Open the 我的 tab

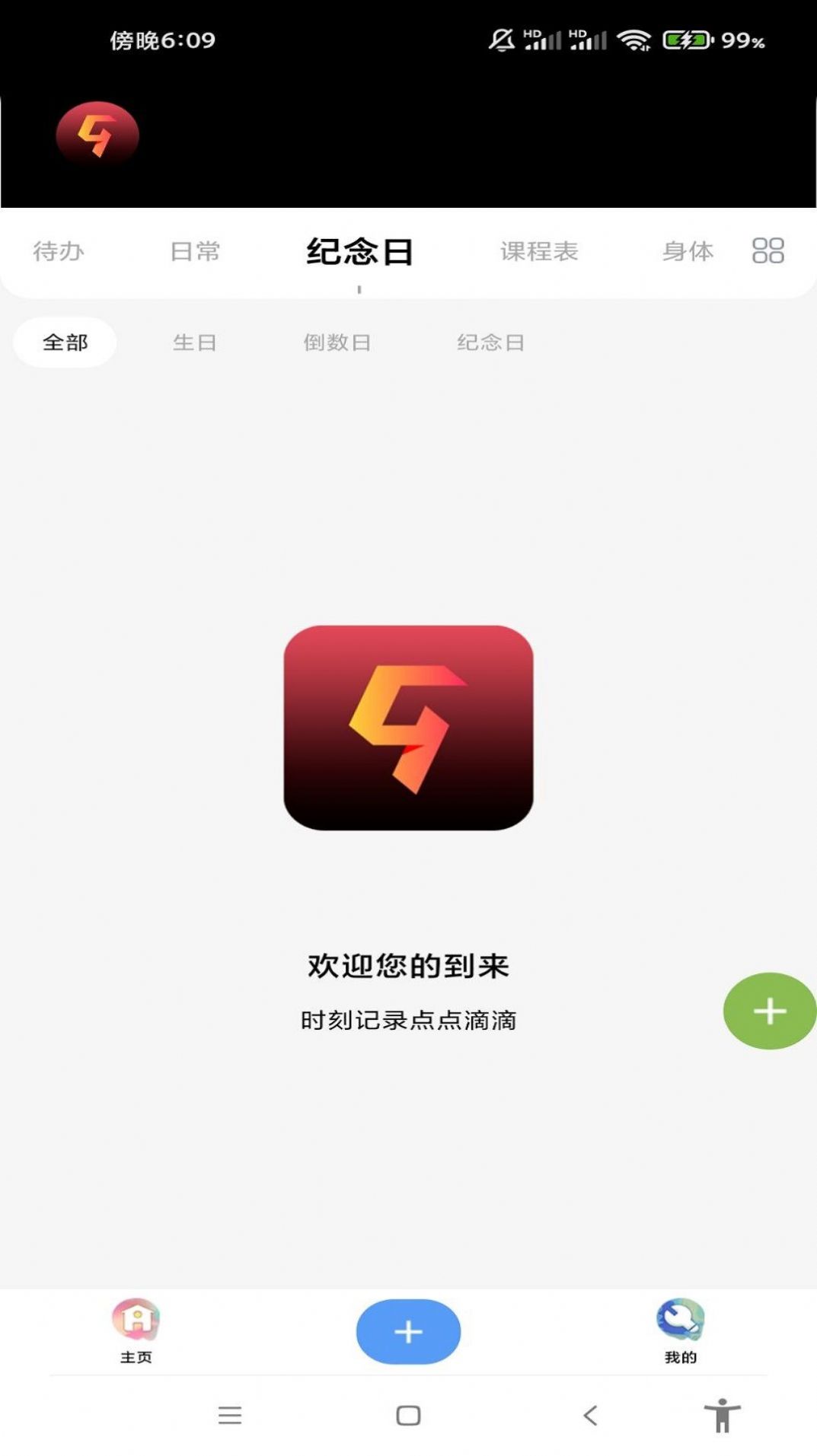pyautogui.click(x=680, y=1331)
